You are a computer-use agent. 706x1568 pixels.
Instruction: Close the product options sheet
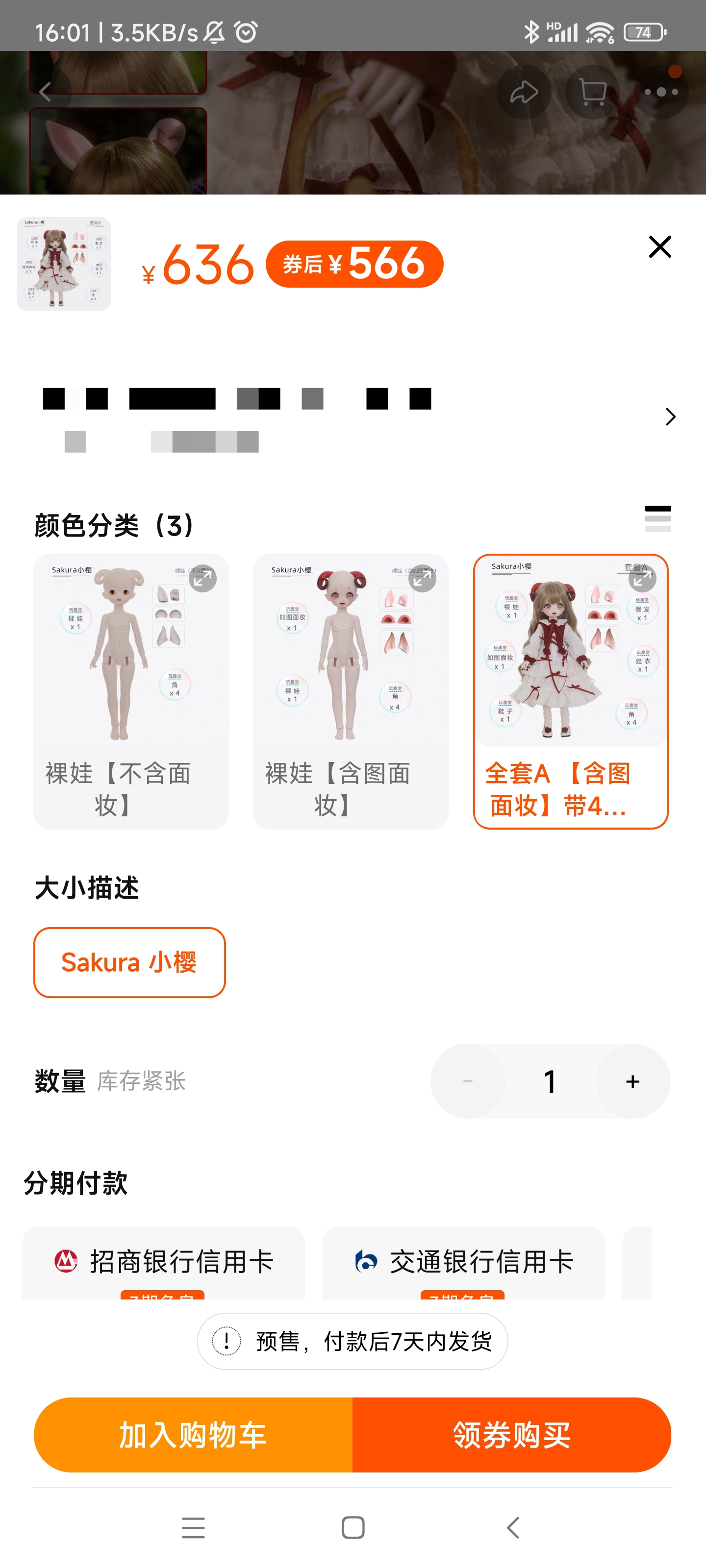[659, 247]
